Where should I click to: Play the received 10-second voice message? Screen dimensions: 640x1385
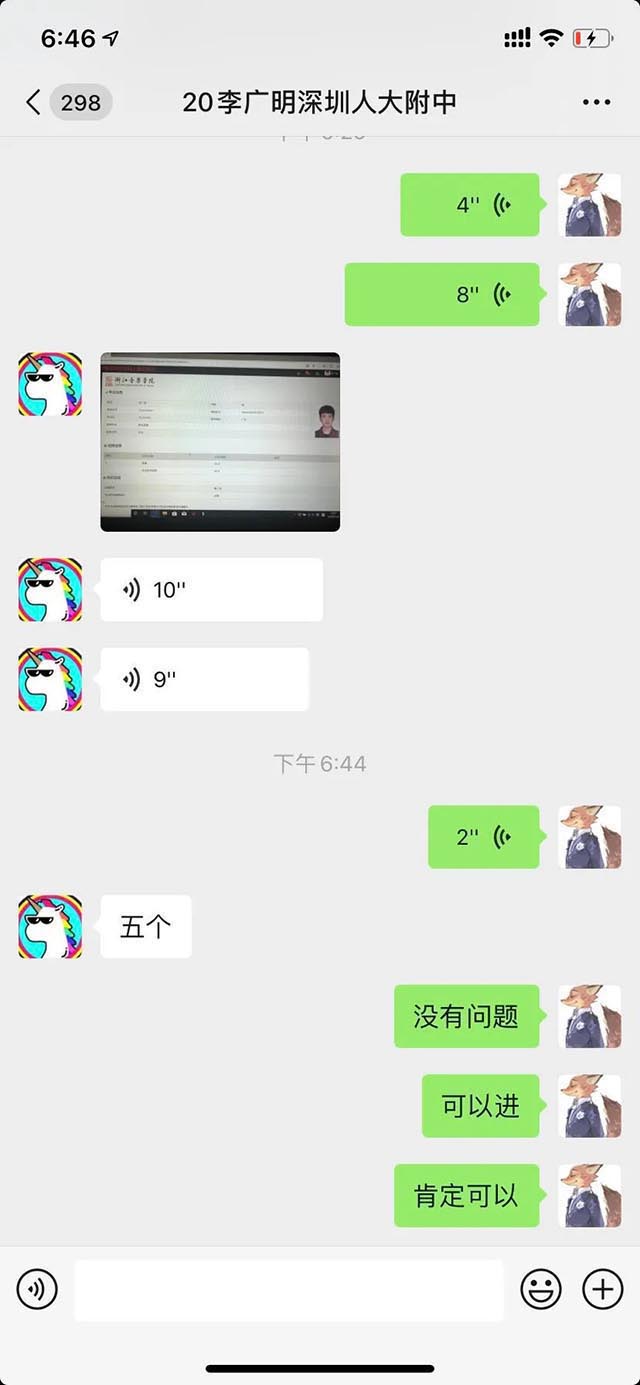click(211, 590)
